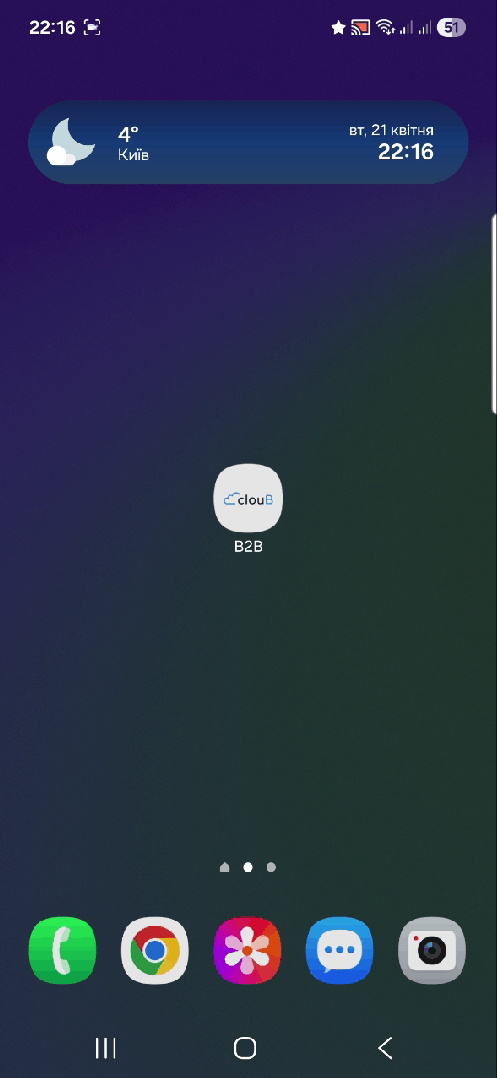Open the Kyiv weather widget
Screen dimensions: 497x1078
[x=248, y=142]
